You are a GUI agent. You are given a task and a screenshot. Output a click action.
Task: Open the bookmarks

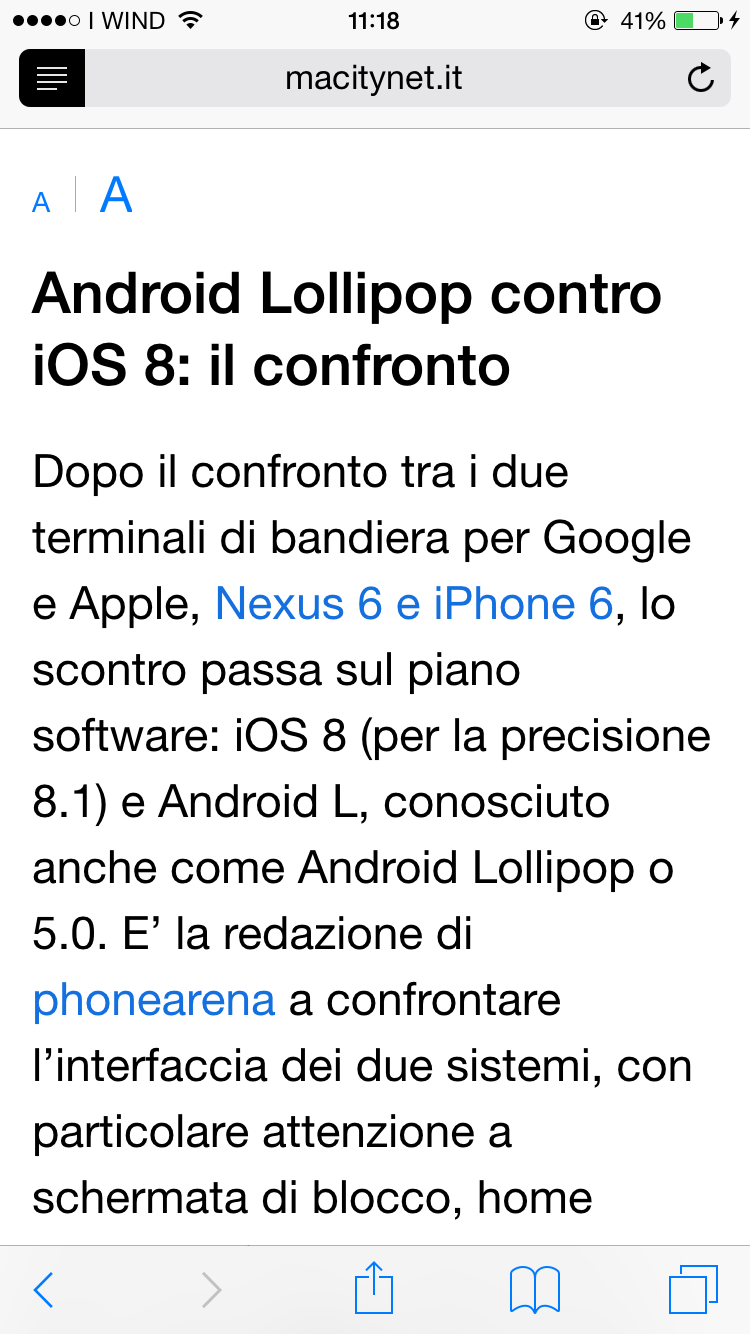(x=535, y=1290)
